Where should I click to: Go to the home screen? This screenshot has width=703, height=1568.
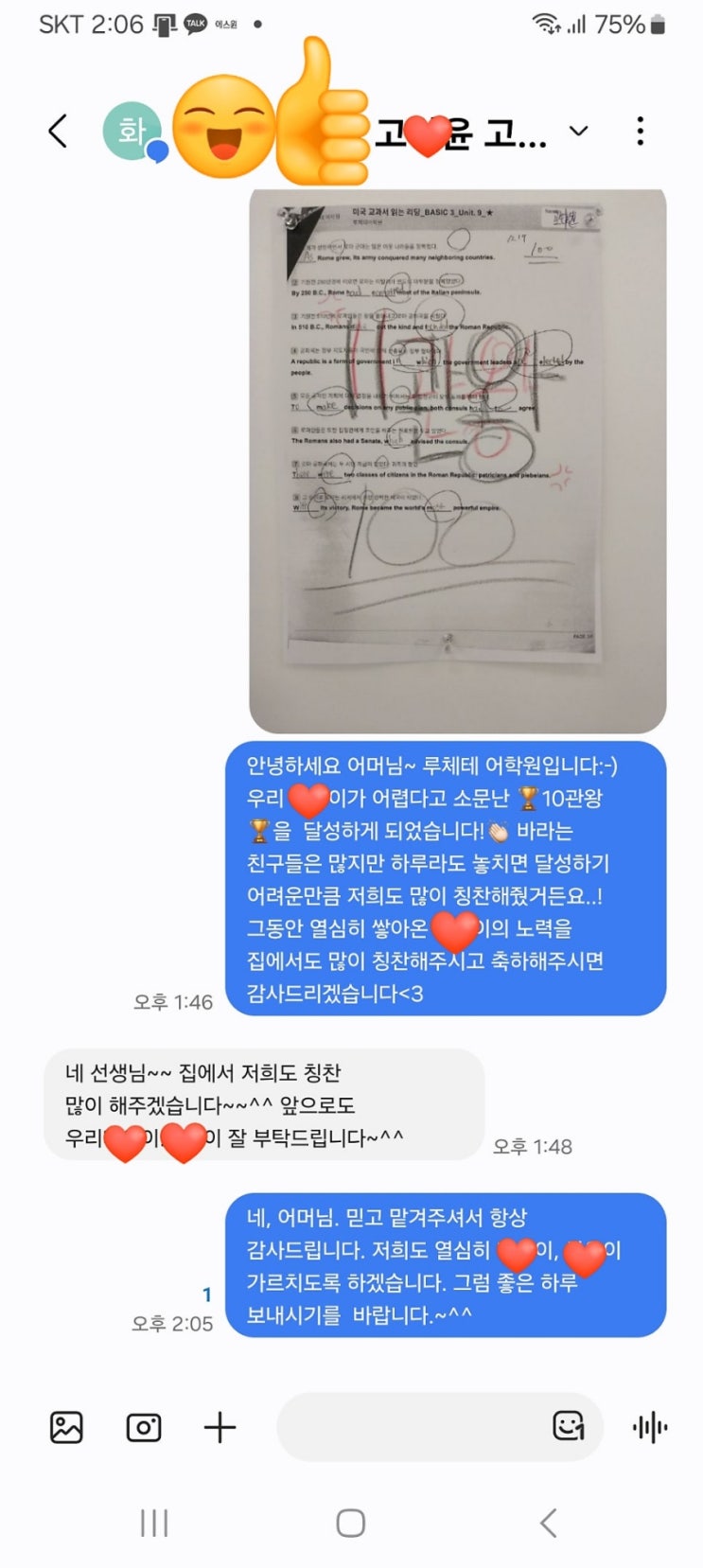pos(351,1524)
